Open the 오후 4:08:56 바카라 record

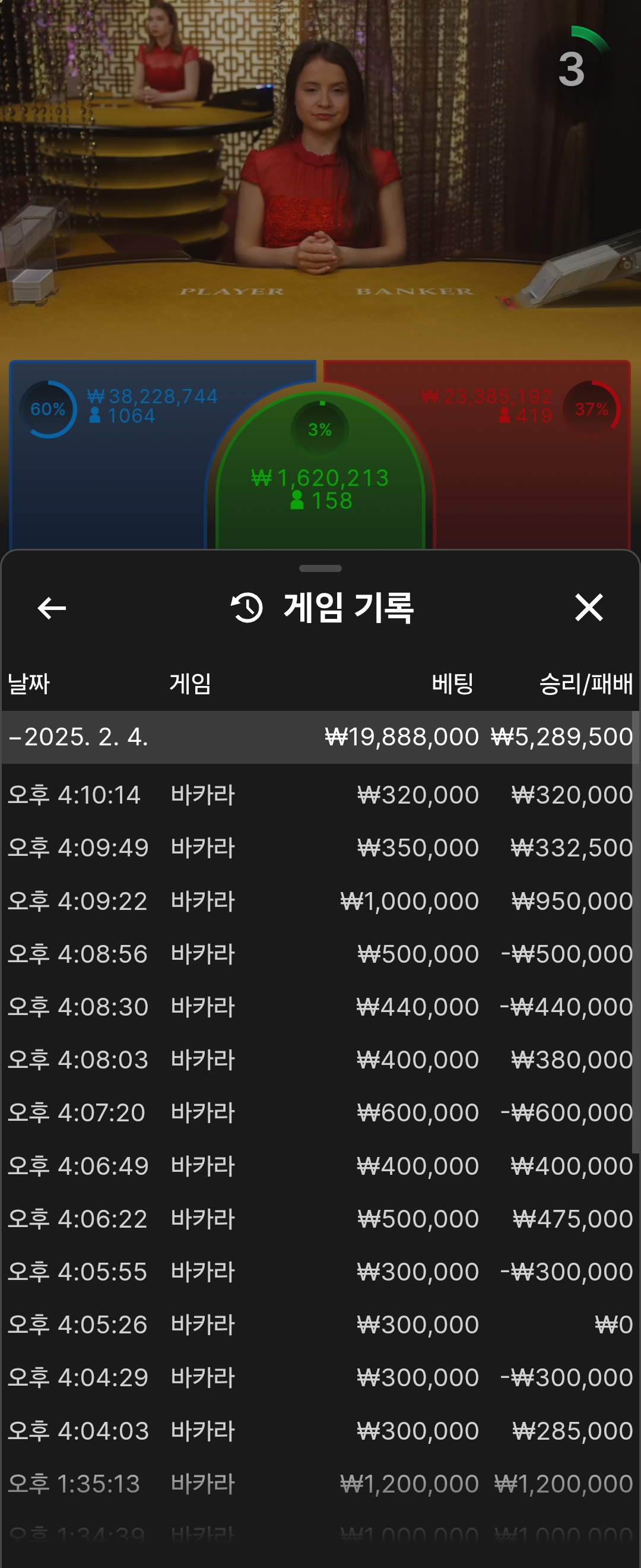pyautogui.click(x=320, y=954)
